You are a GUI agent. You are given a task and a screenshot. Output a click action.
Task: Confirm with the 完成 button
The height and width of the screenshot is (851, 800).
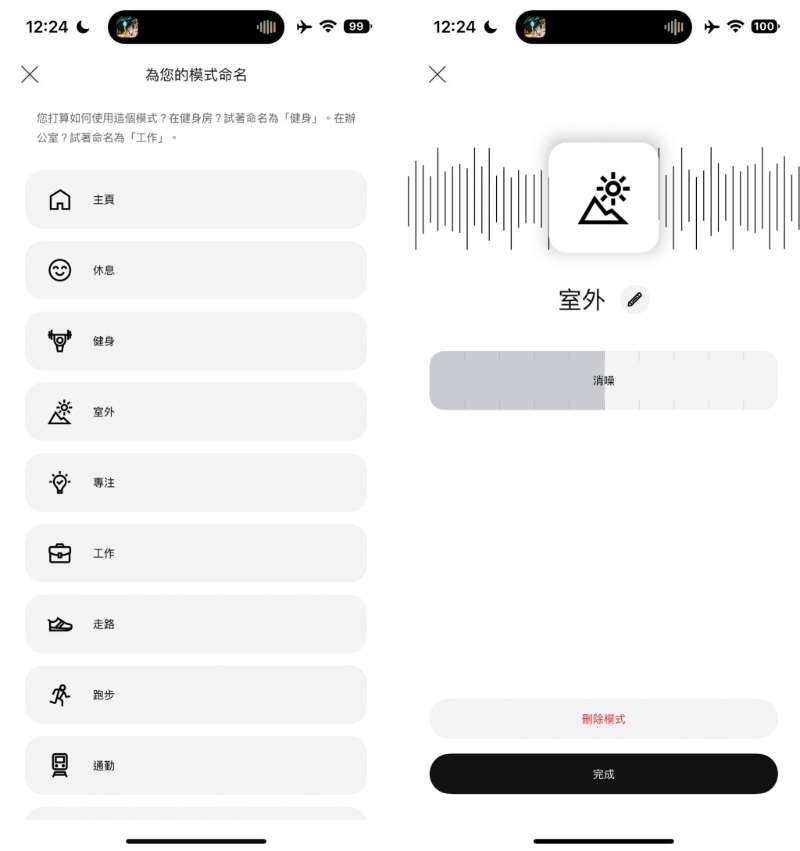point(603,774)
